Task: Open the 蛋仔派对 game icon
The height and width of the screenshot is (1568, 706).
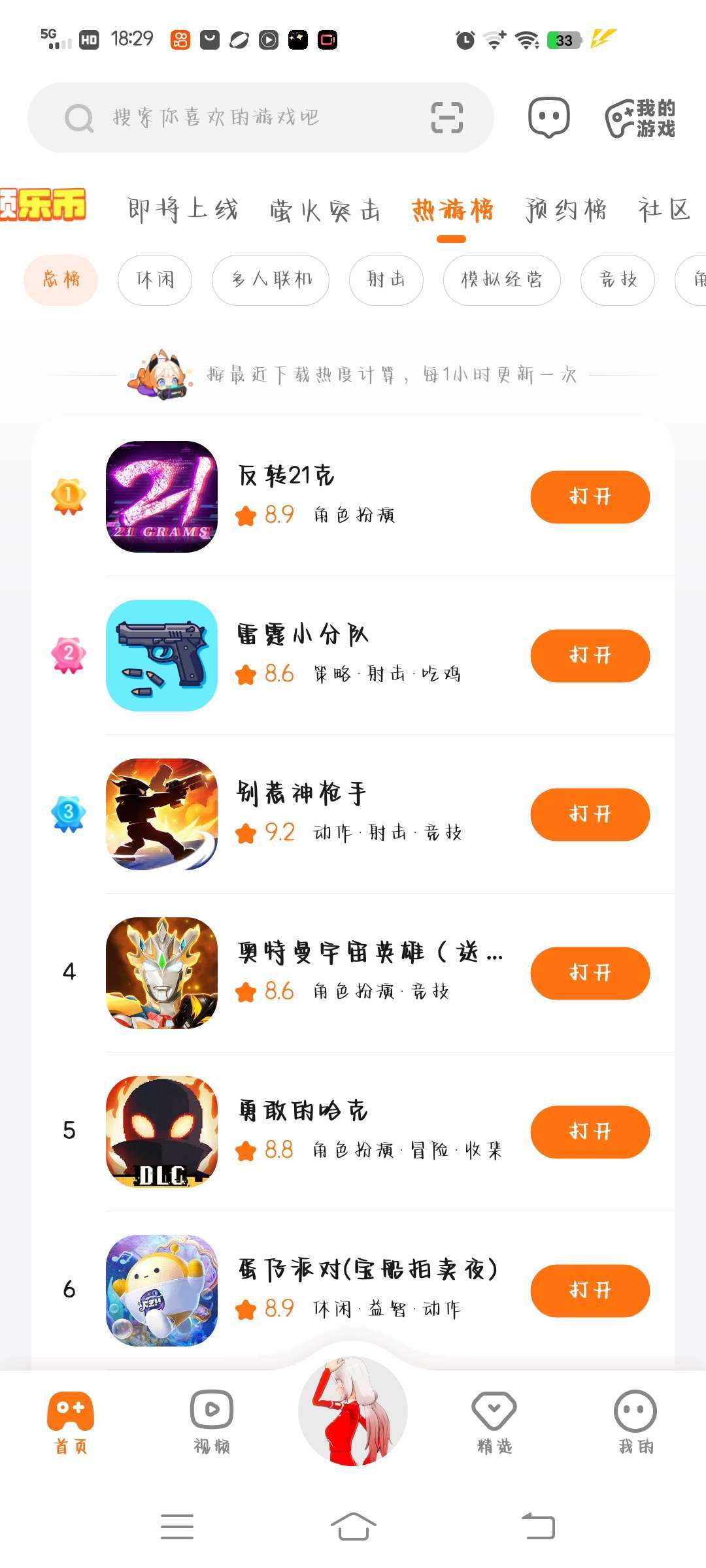Action: point(161,1290)
